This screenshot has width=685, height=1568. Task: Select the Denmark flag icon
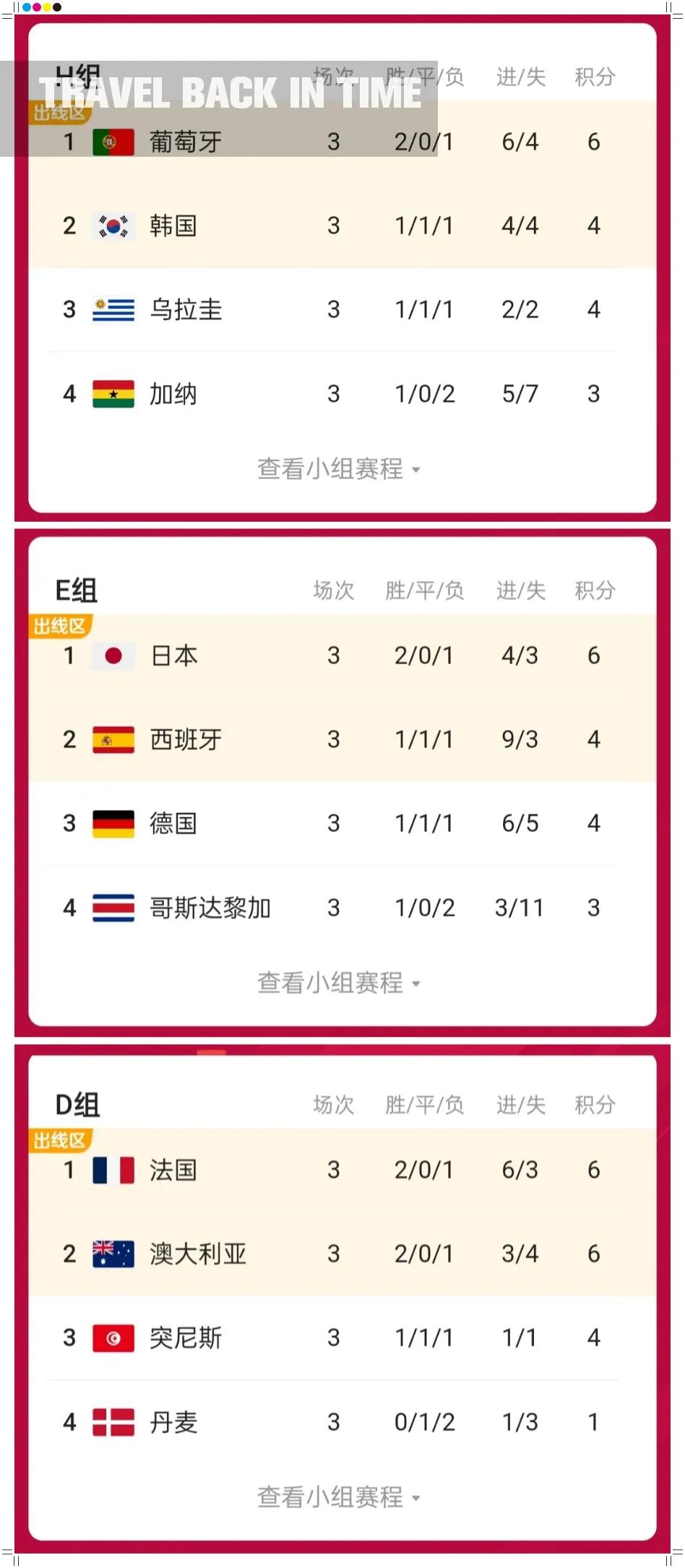click(x=112, y=1422)
